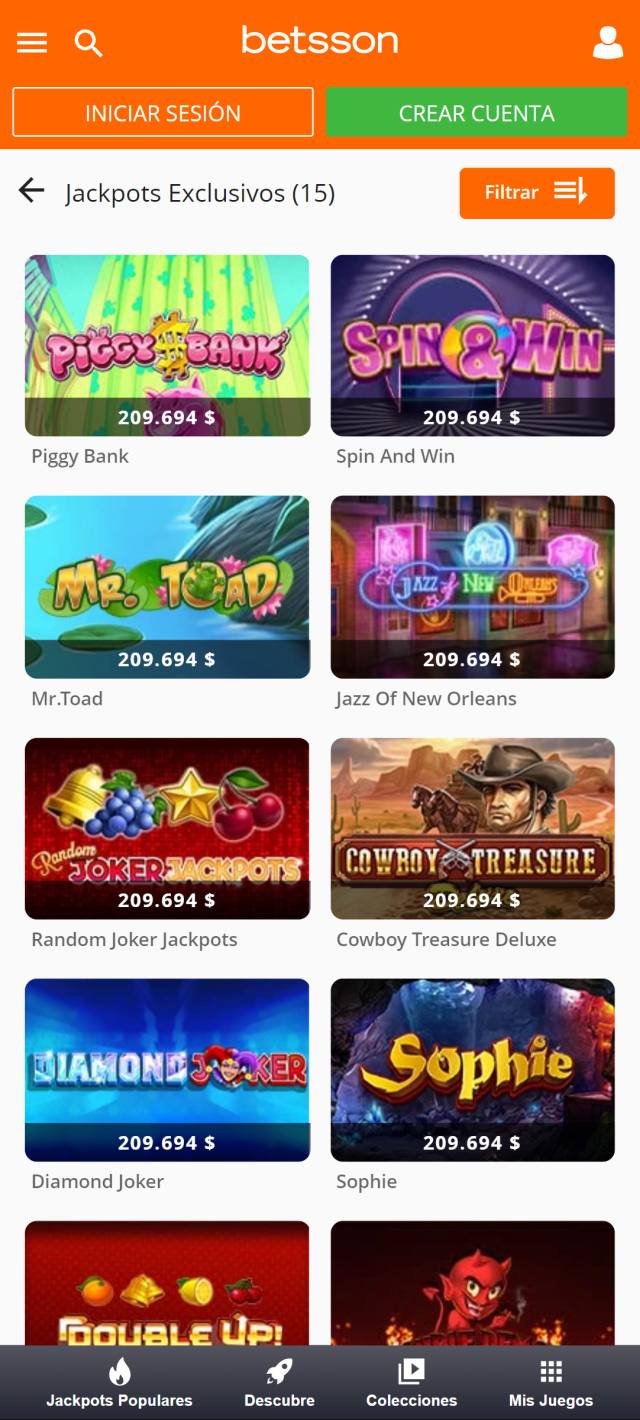
Task: Open the Sophie game
Action: [x=472, y=1069]
